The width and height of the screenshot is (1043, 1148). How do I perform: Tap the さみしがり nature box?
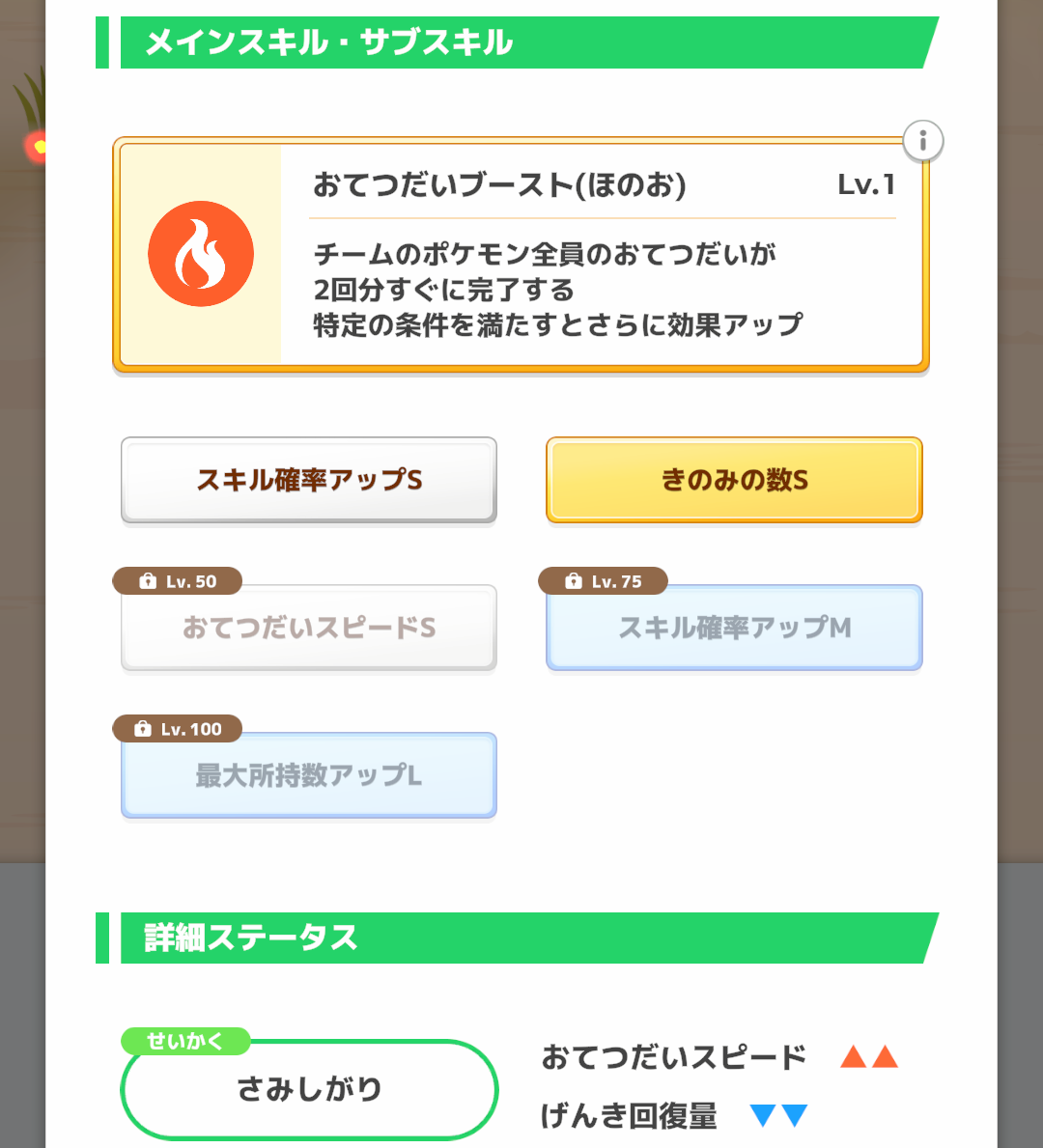[309, 1089]
